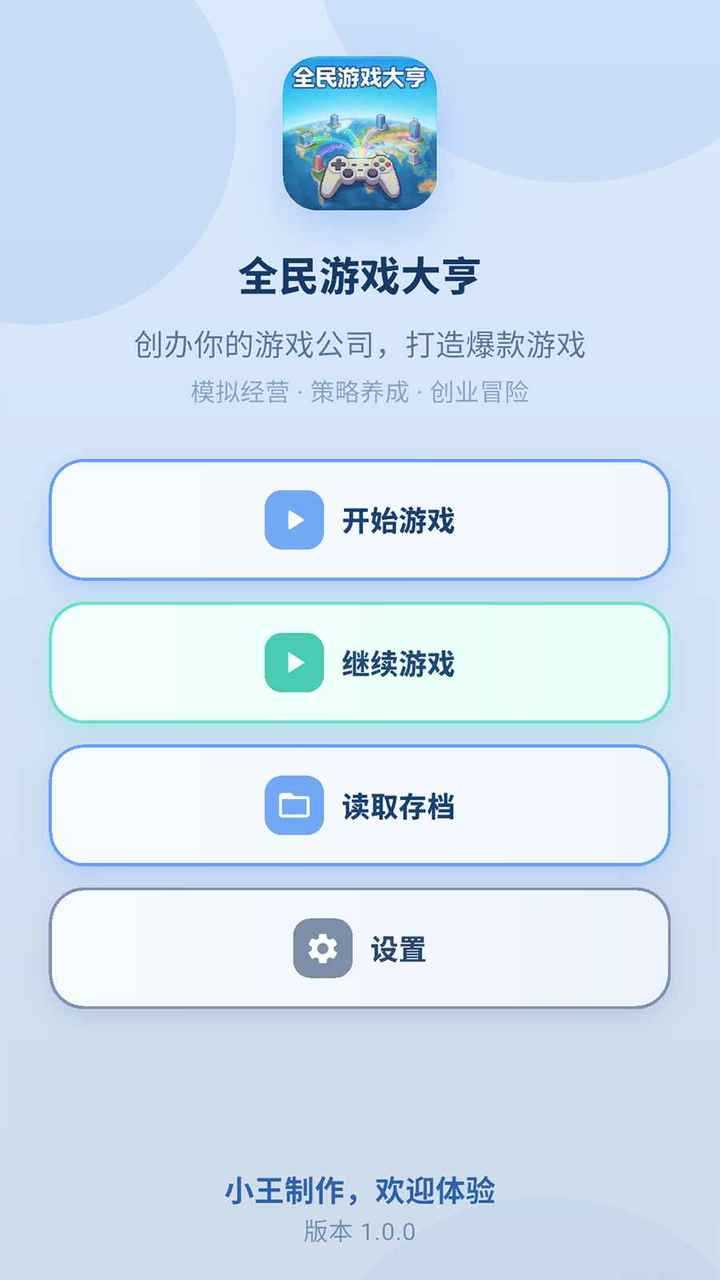The image size is (720, 1280).
Task: Go to 设置 settings
Action: (360, 948)
